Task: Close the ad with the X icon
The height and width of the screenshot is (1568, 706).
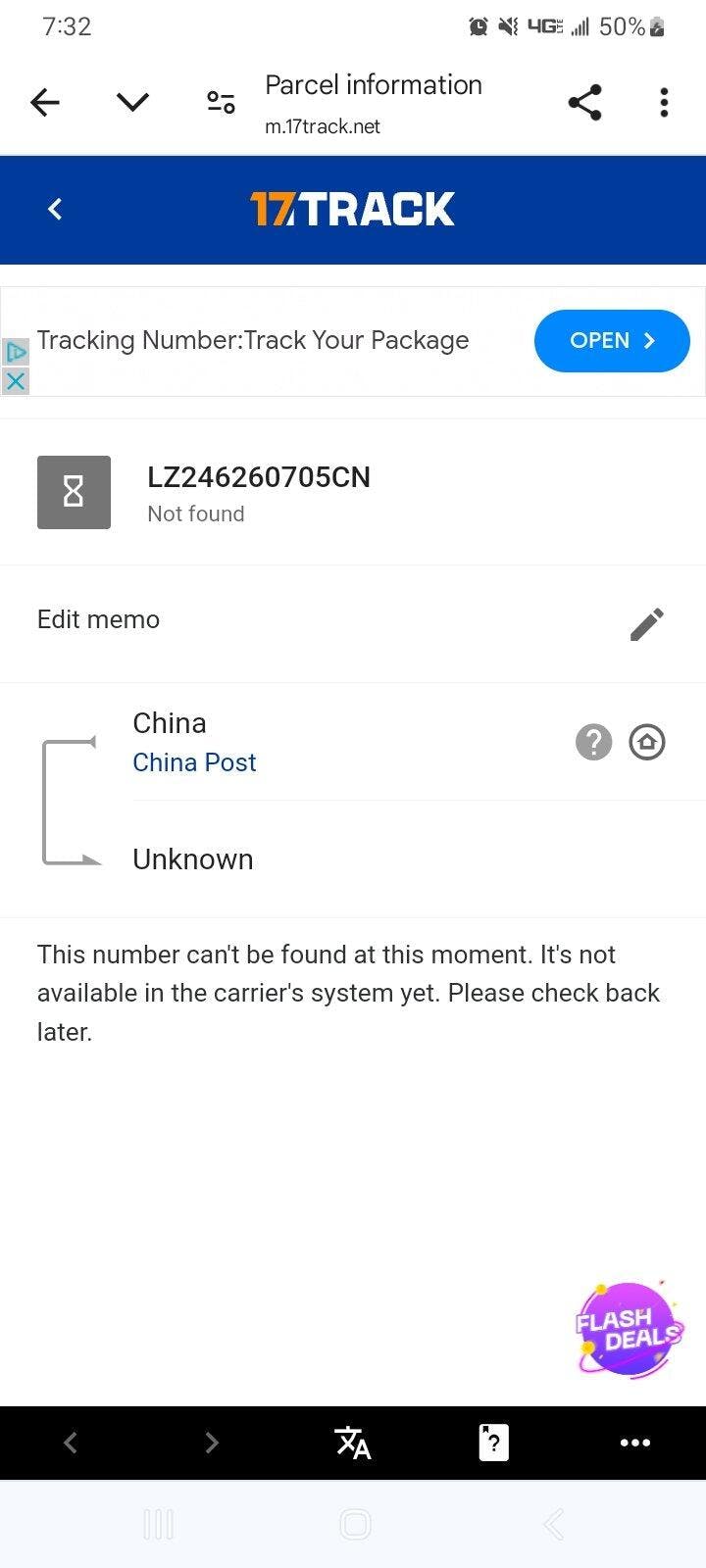Action: (15, 380)
